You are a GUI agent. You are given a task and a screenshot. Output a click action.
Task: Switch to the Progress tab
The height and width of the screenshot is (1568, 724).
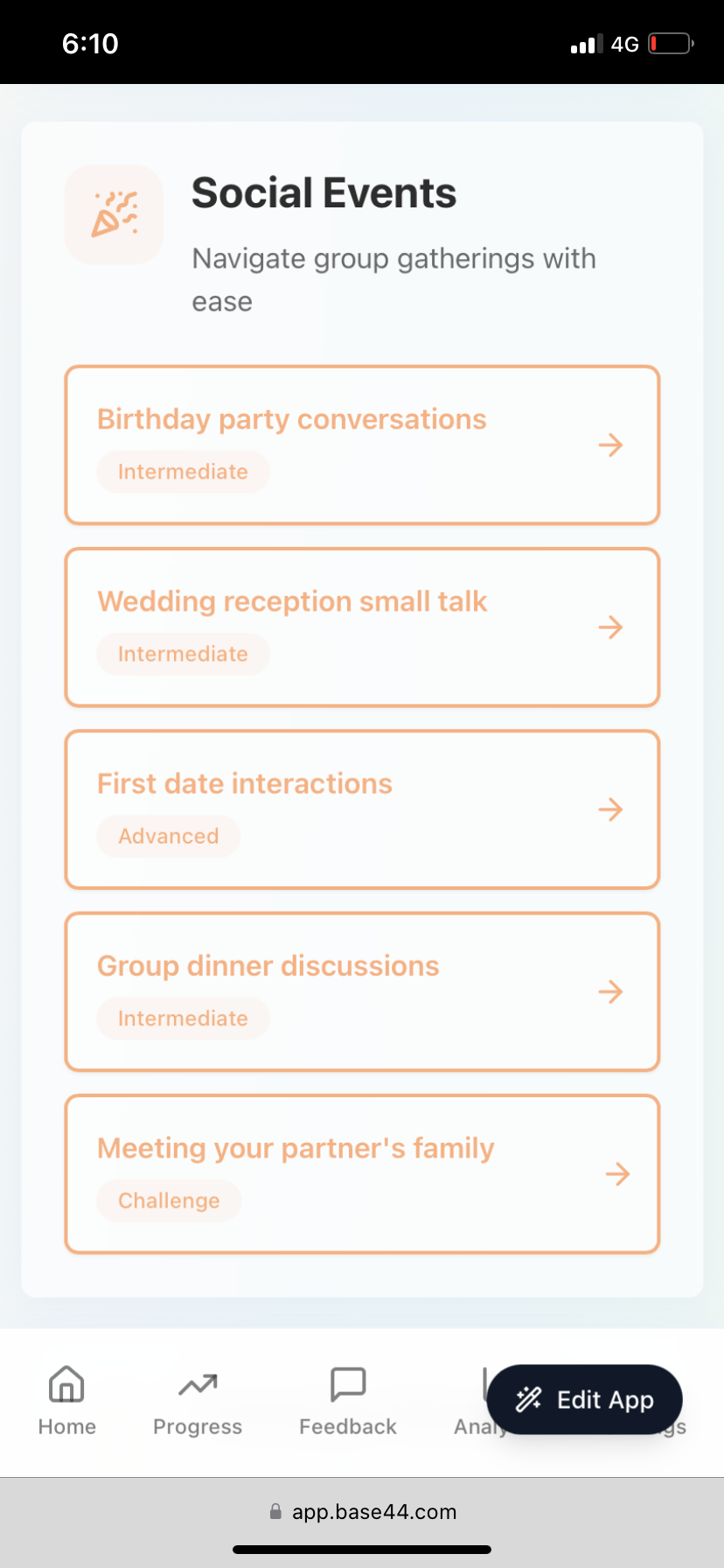pos(198,1401)
